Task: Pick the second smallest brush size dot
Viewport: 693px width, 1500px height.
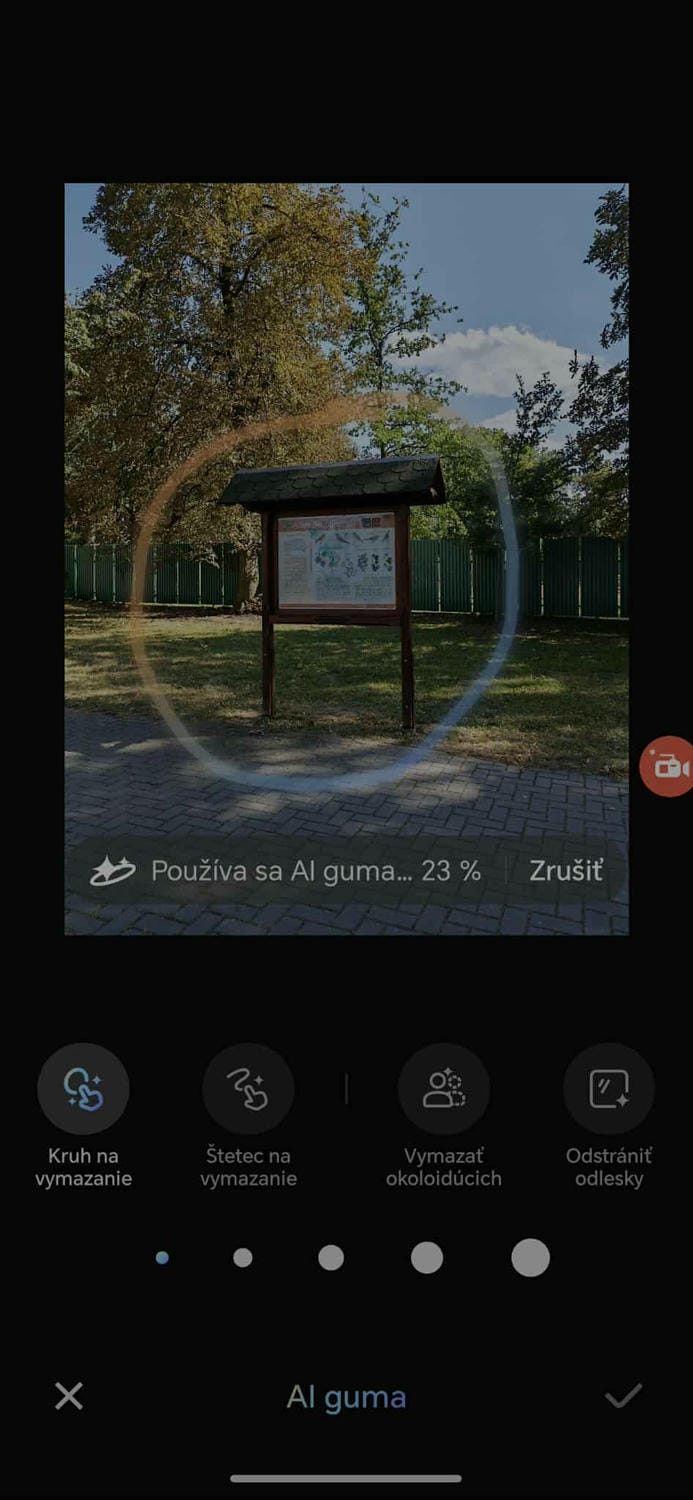Action: pos(243,1258)
